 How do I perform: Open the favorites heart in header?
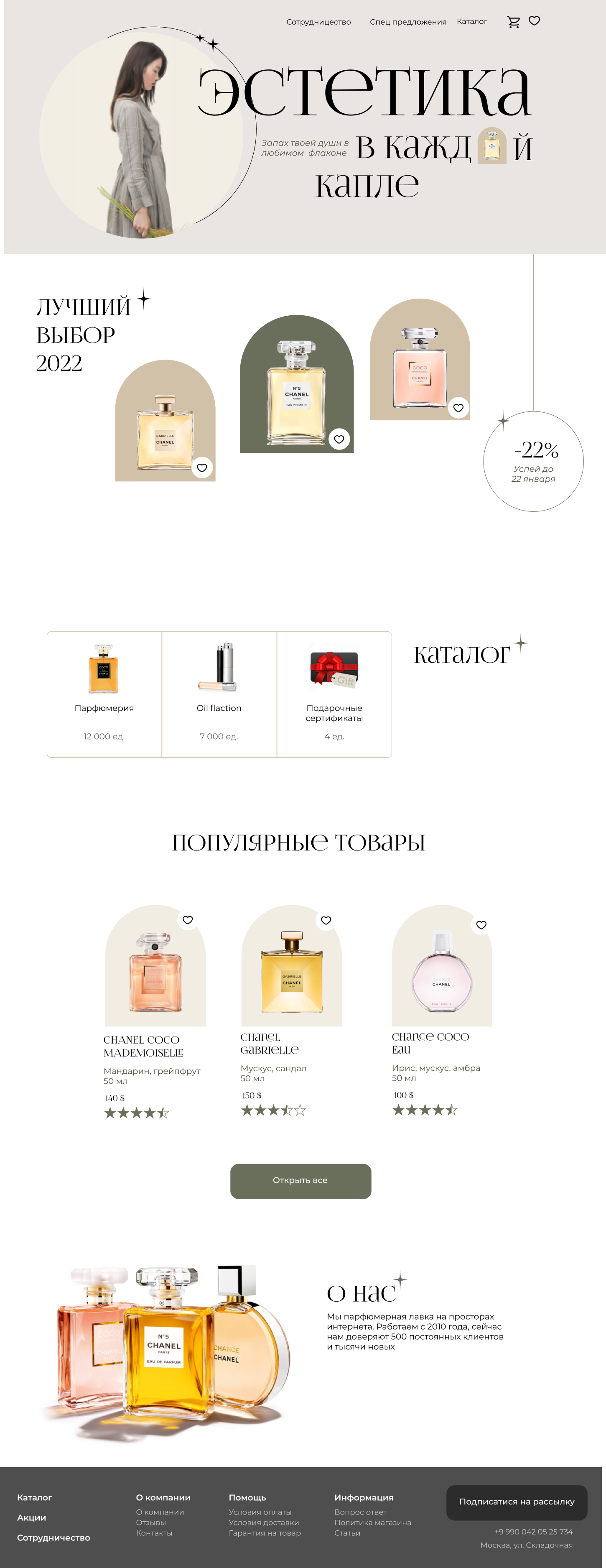[534, 21]
